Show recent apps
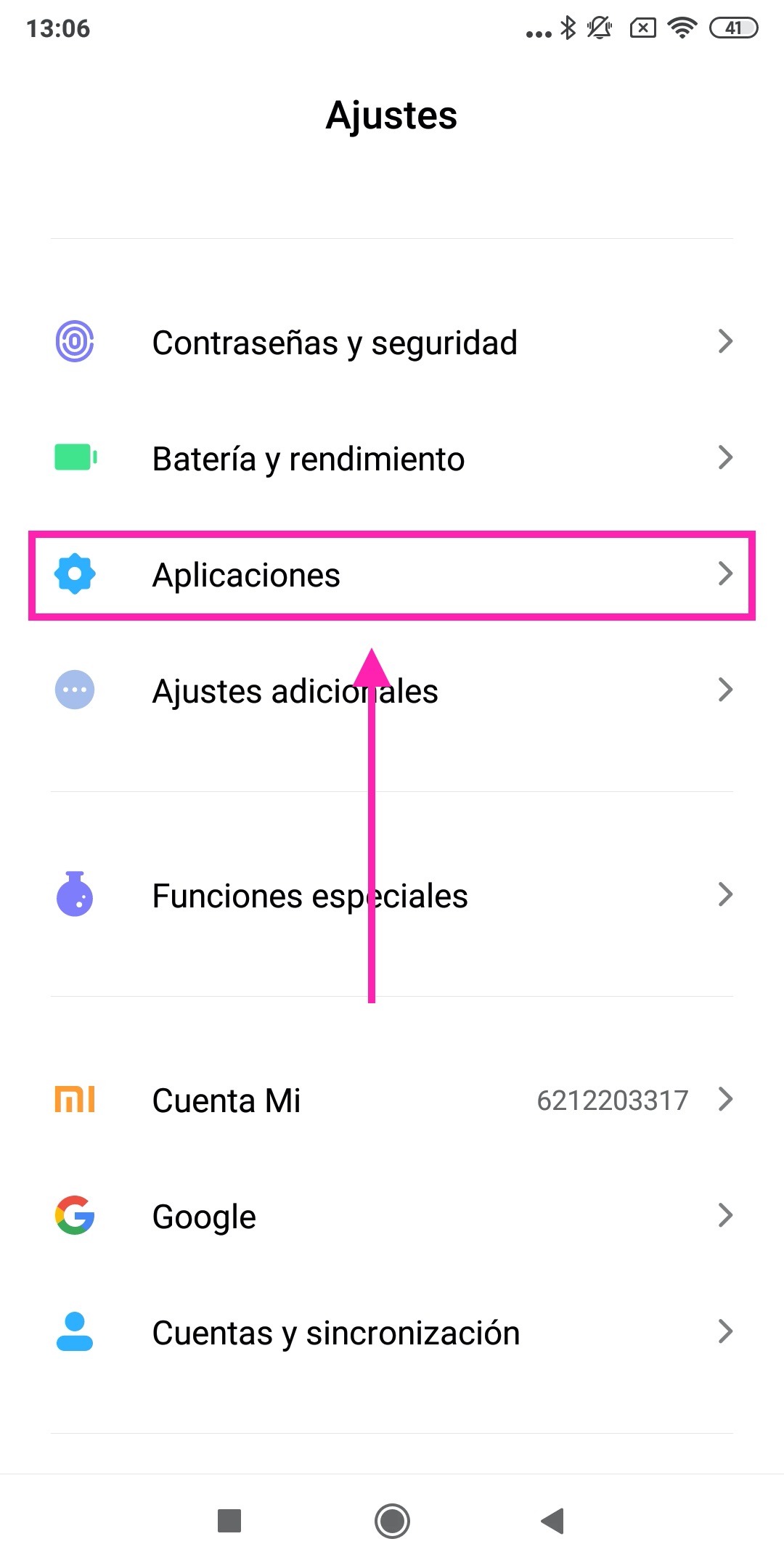This screenshot has width=784, height=1568. 229,1520
